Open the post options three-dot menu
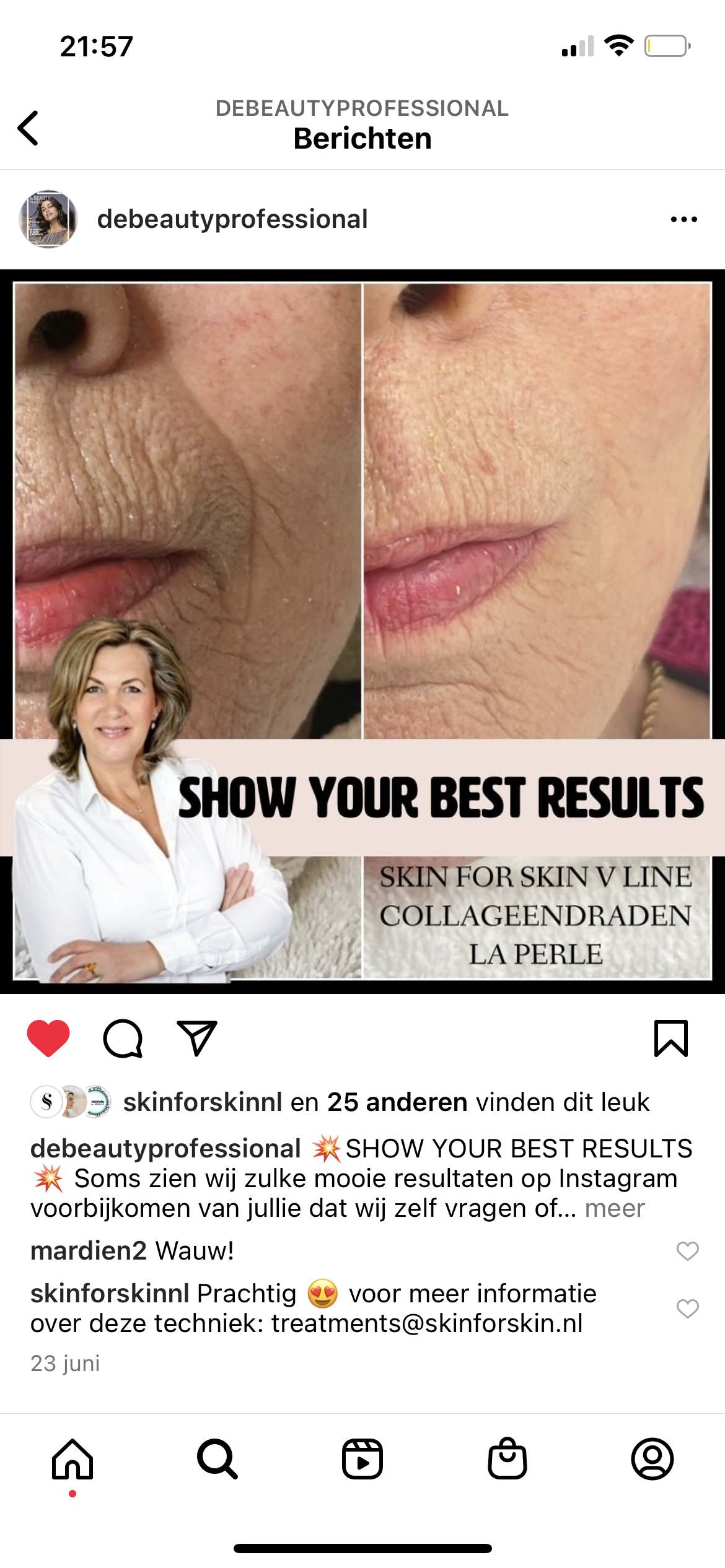The height and width of the screenshot is (1568, 725). click(683, 219)
